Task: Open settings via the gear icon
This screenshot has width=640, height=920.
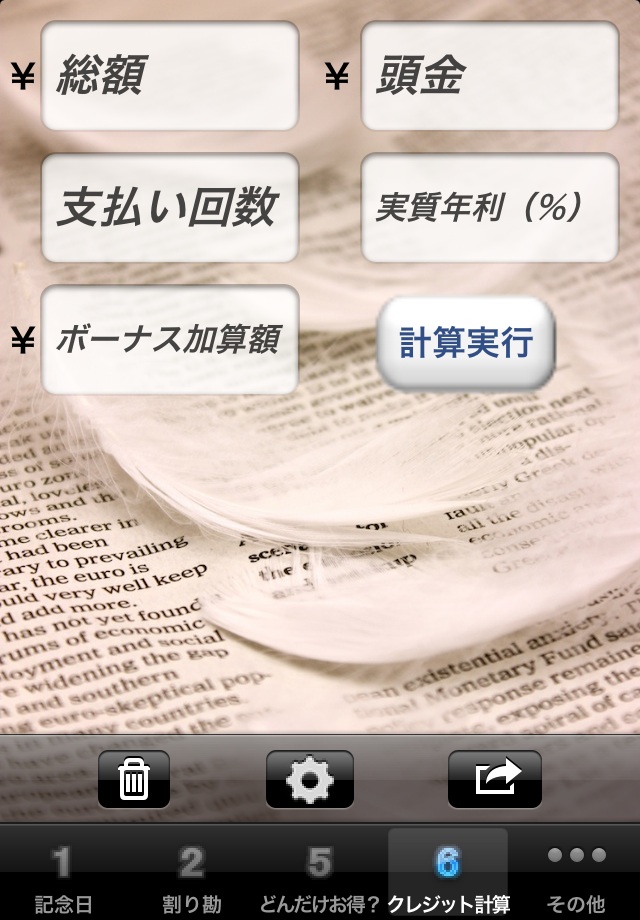Action: point(309,779)
